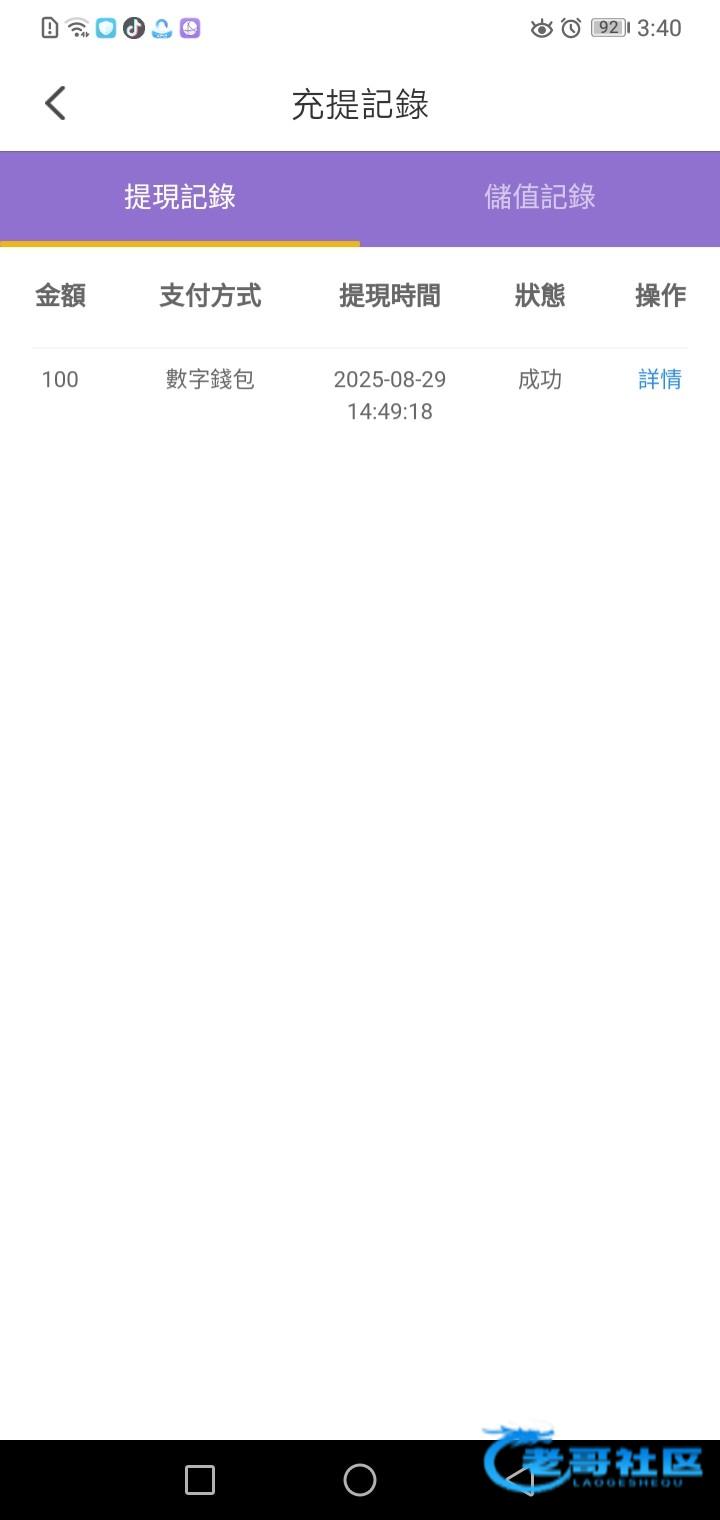Select the 提現記錄 tab
Image resolution: width=720 pixels, height=1520 pixels.
(x=180, y=197)
